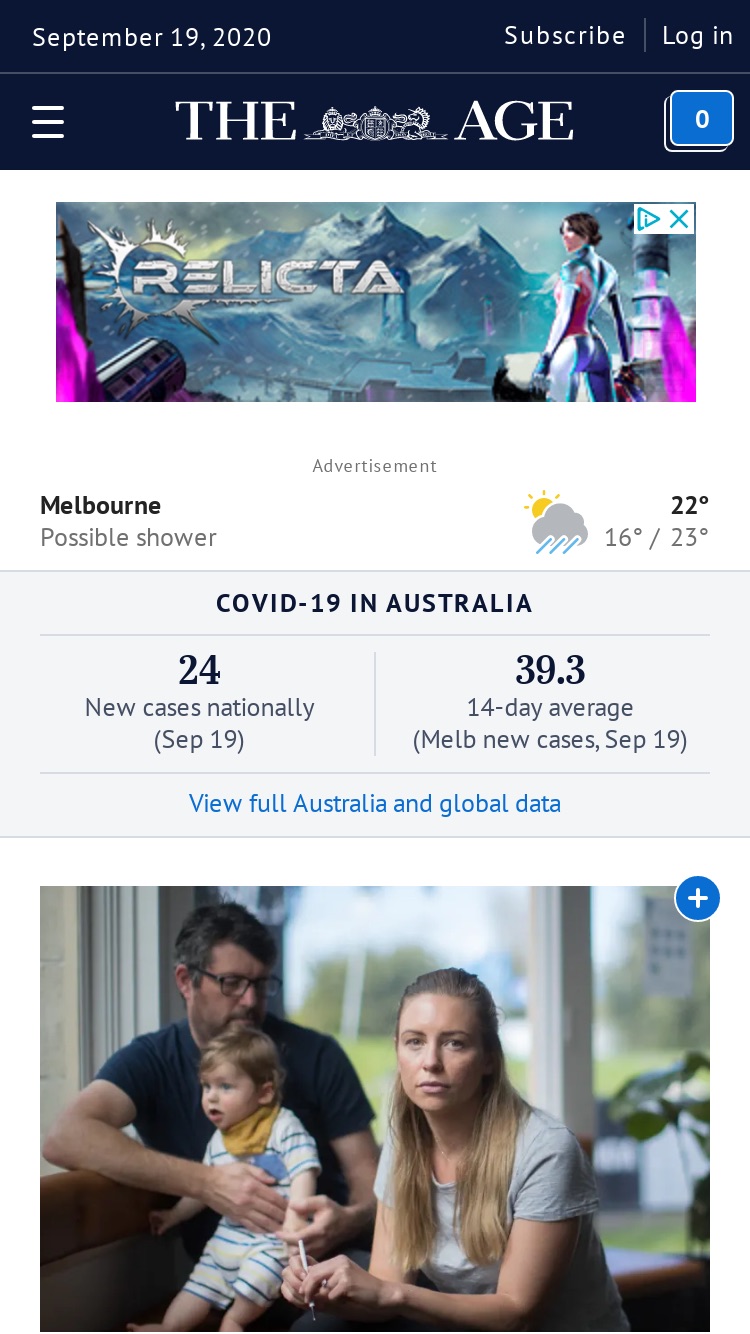Viewport: 750px width, 1334px height.
Task: Go to The Age homepage logo
Action: tap(374, 122)
